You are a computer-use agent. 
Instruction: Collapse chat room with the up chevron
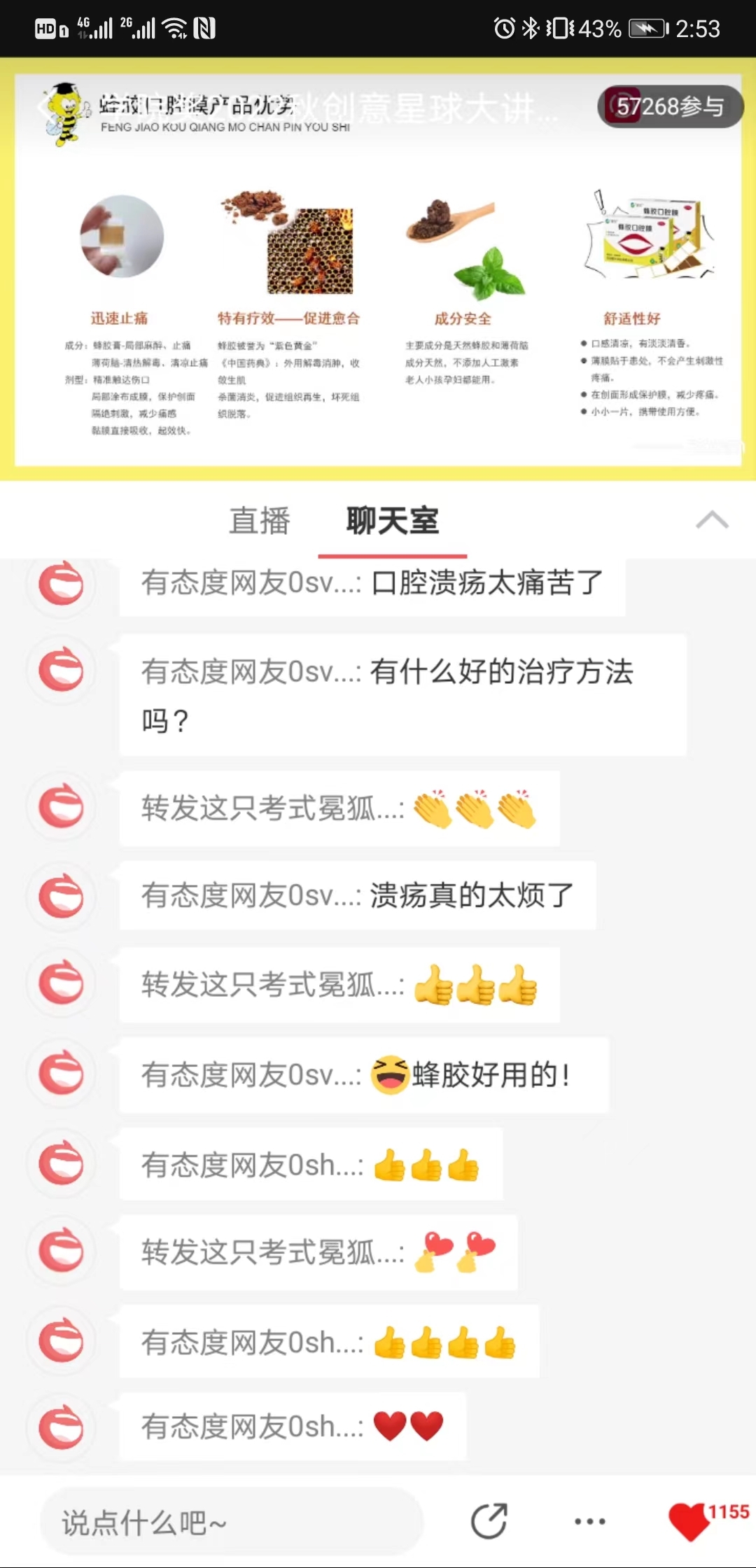[x=712, y=520]
